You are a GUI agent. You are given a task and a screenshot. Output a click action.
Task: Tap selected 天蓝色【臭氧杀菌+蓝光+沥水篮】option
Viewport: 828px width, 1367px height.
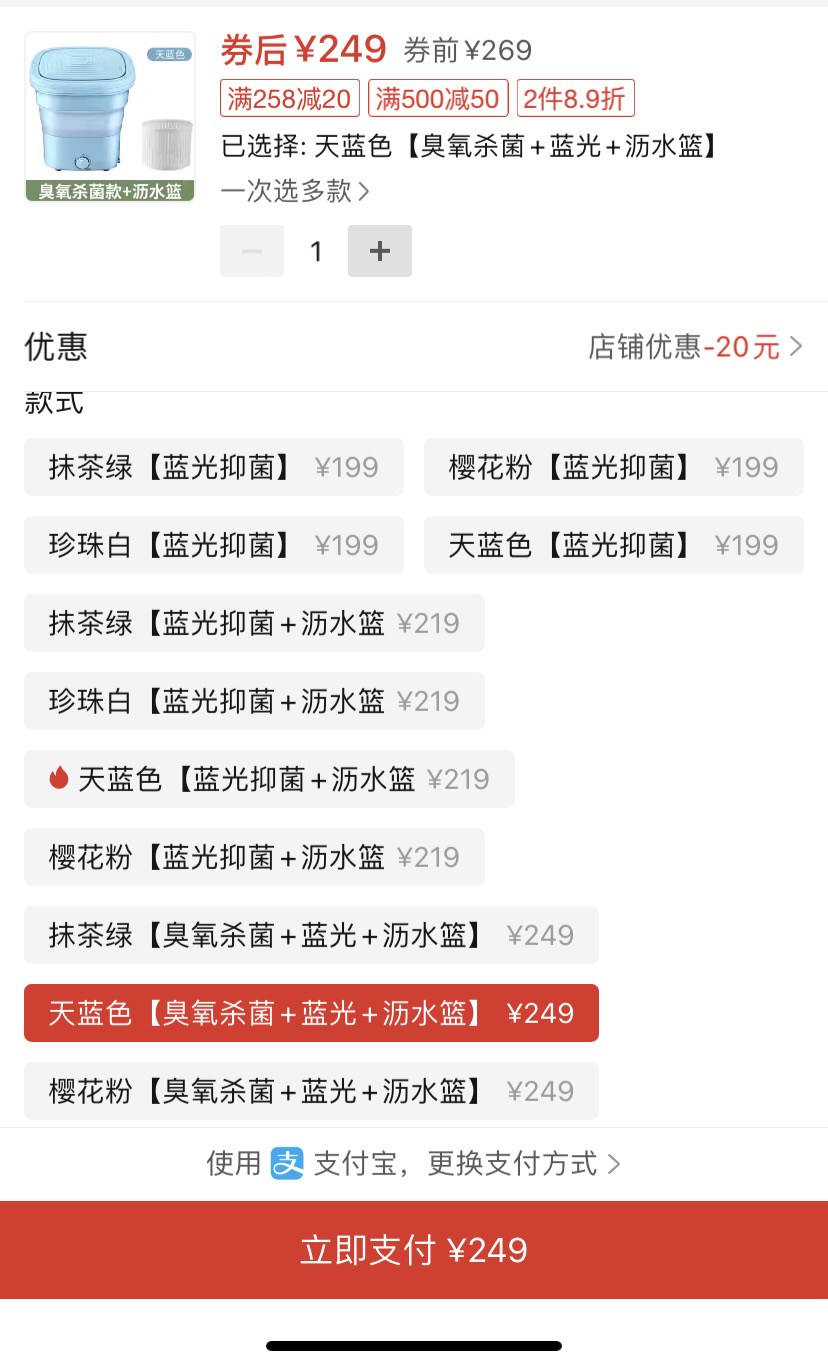[311, 1012]
